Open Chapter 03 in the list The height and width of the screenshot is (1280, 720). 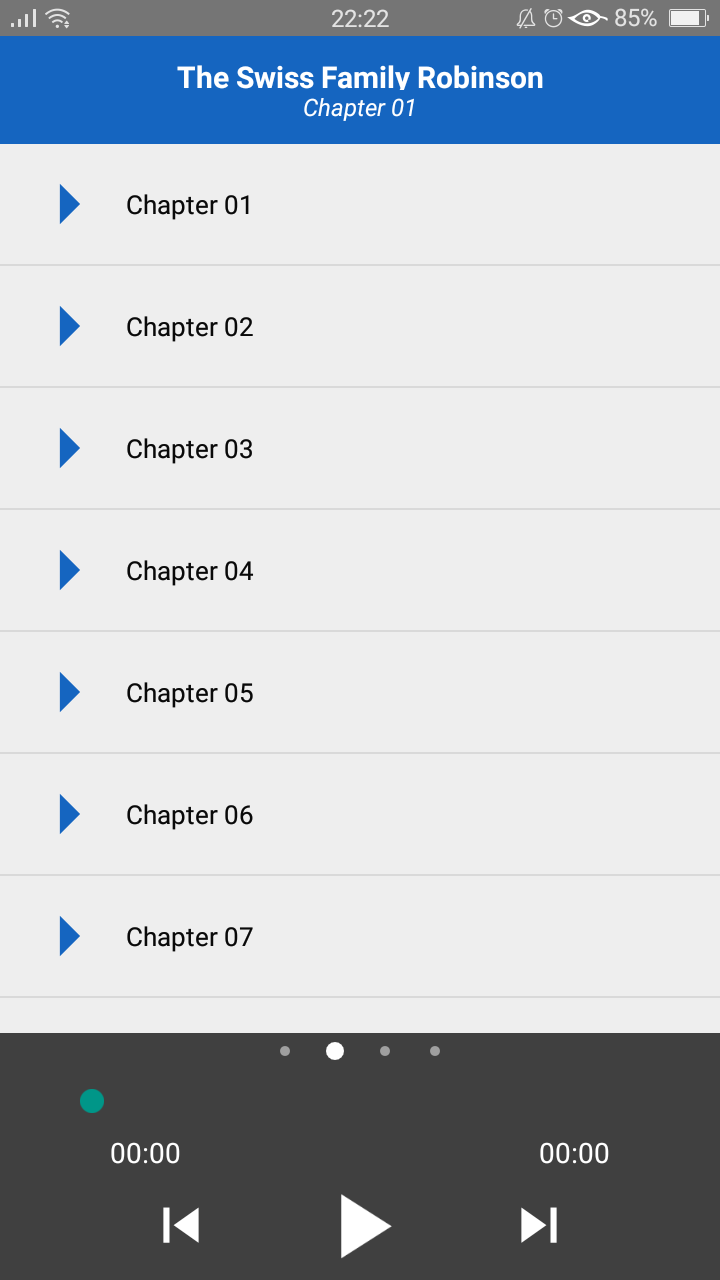tap(189, 449)
